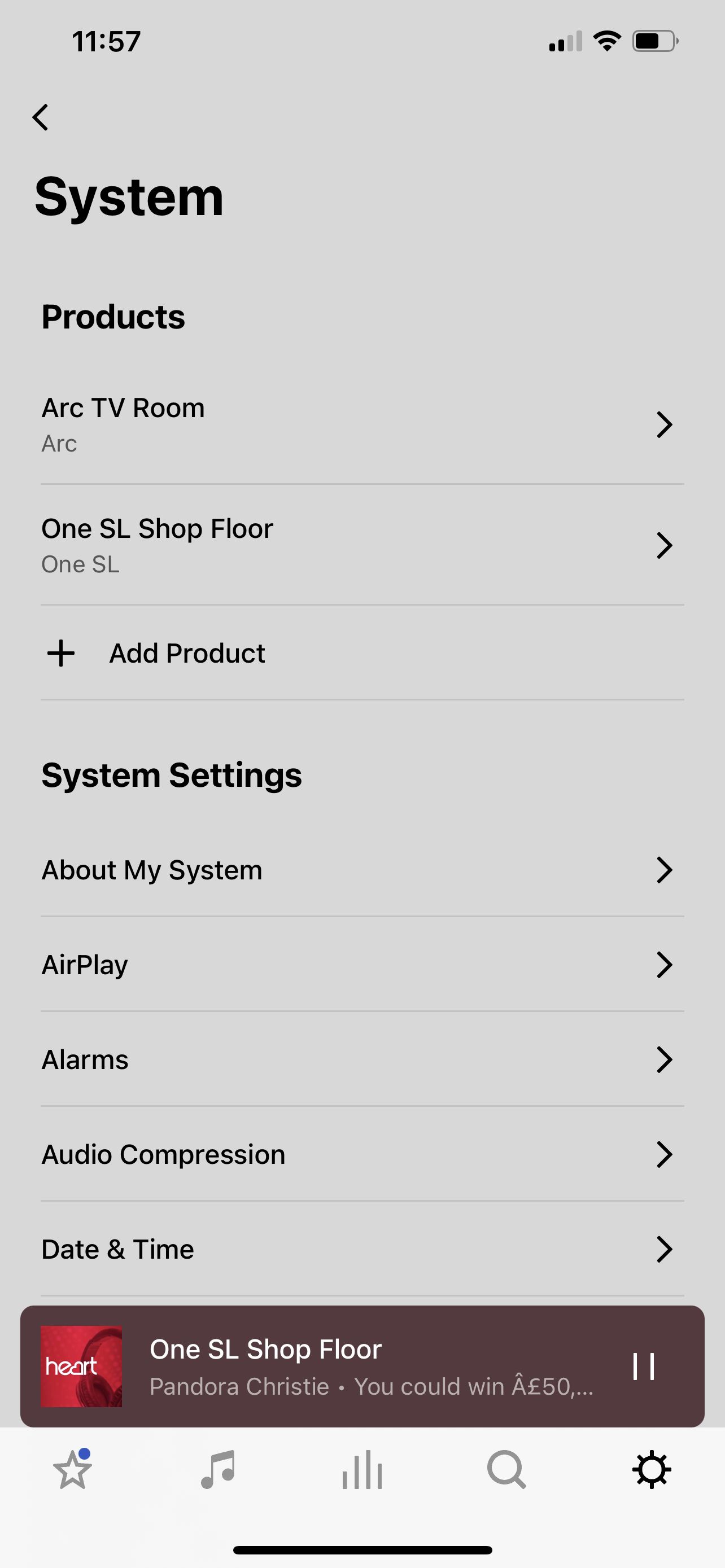Open One SL Shop Floor product settings
The image size is (725, 1568).
click(x=362, y=545)
